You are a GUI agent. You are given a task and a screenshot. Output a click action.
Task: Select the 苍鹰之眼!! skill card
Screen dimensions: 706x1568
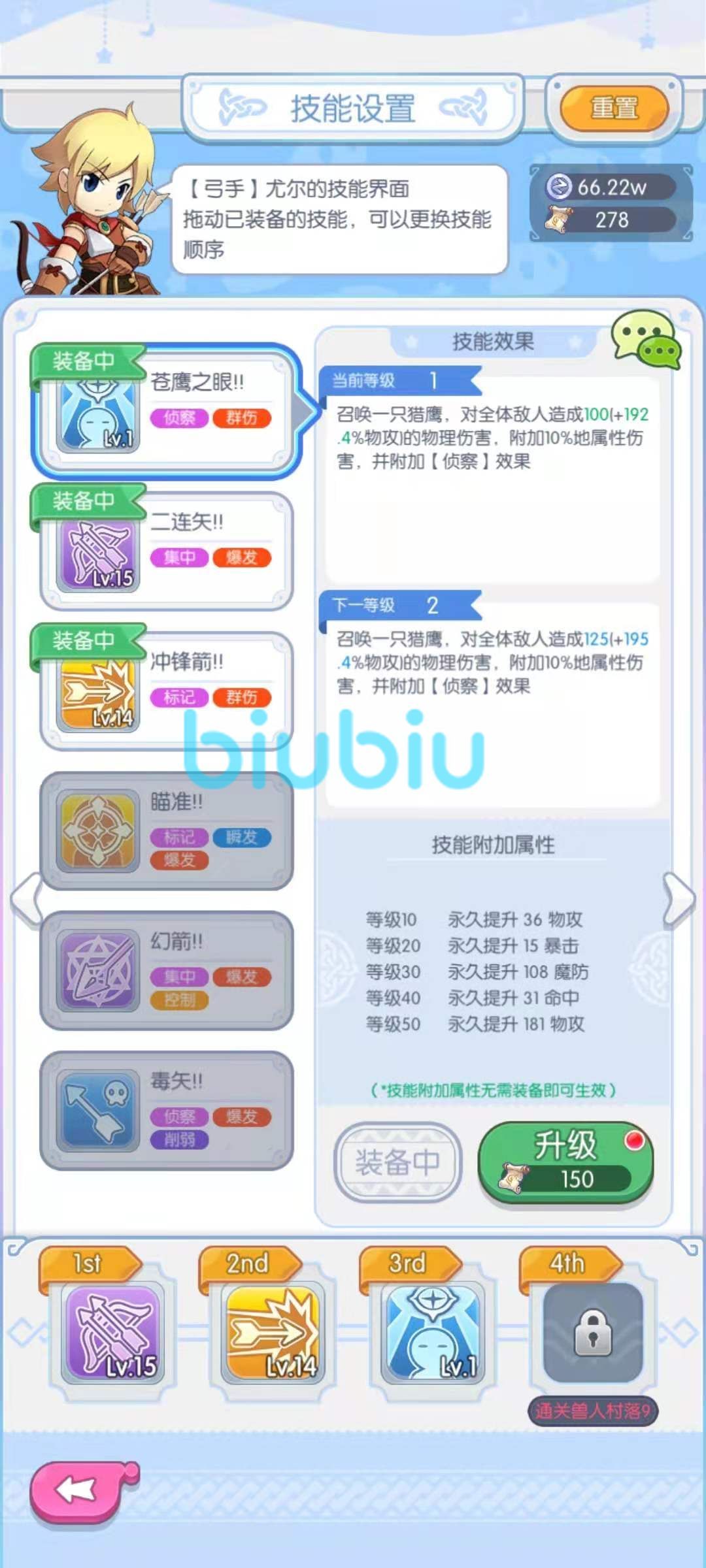click(x=167, y=410)
